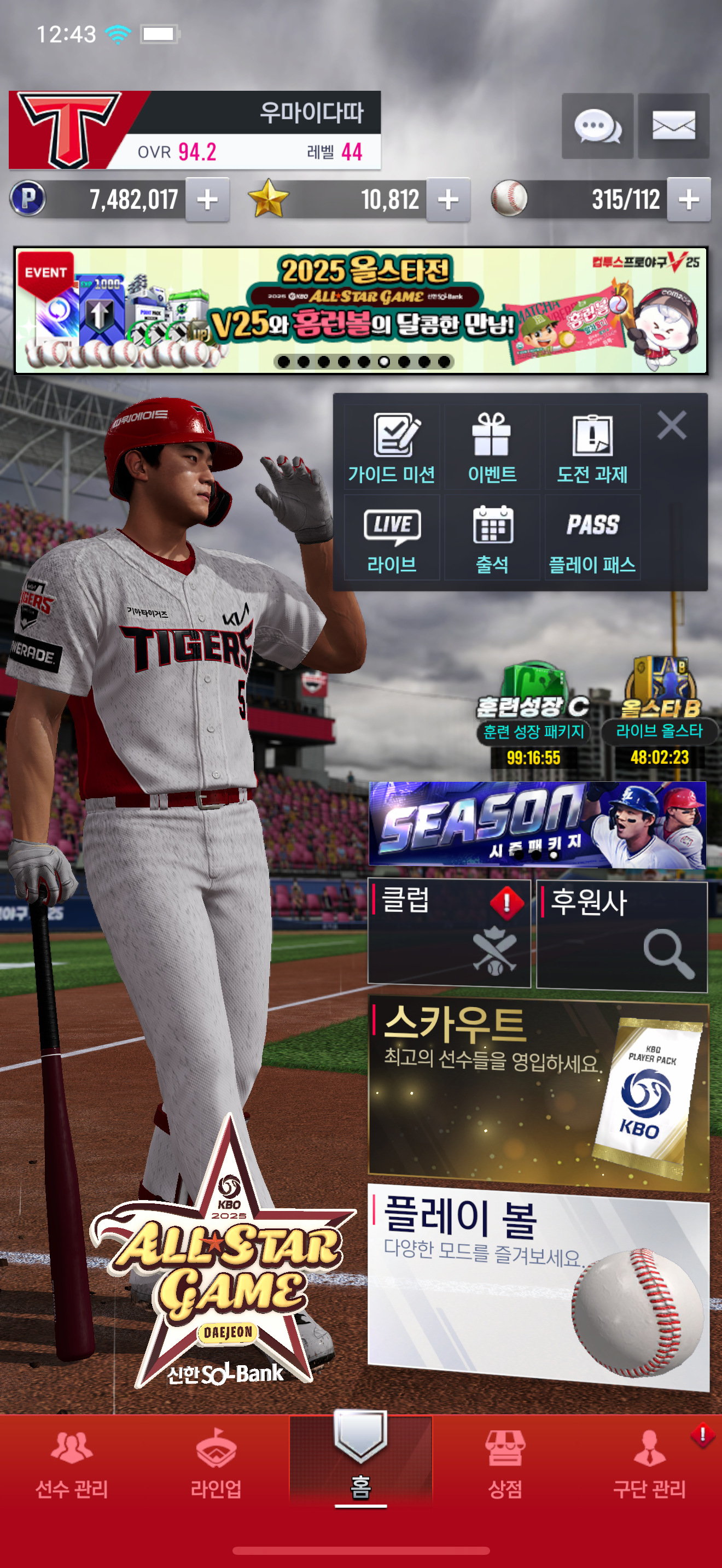Open 가이드 미션 from the quick menu
This screenshot has height=1568, width=722.
392,448
